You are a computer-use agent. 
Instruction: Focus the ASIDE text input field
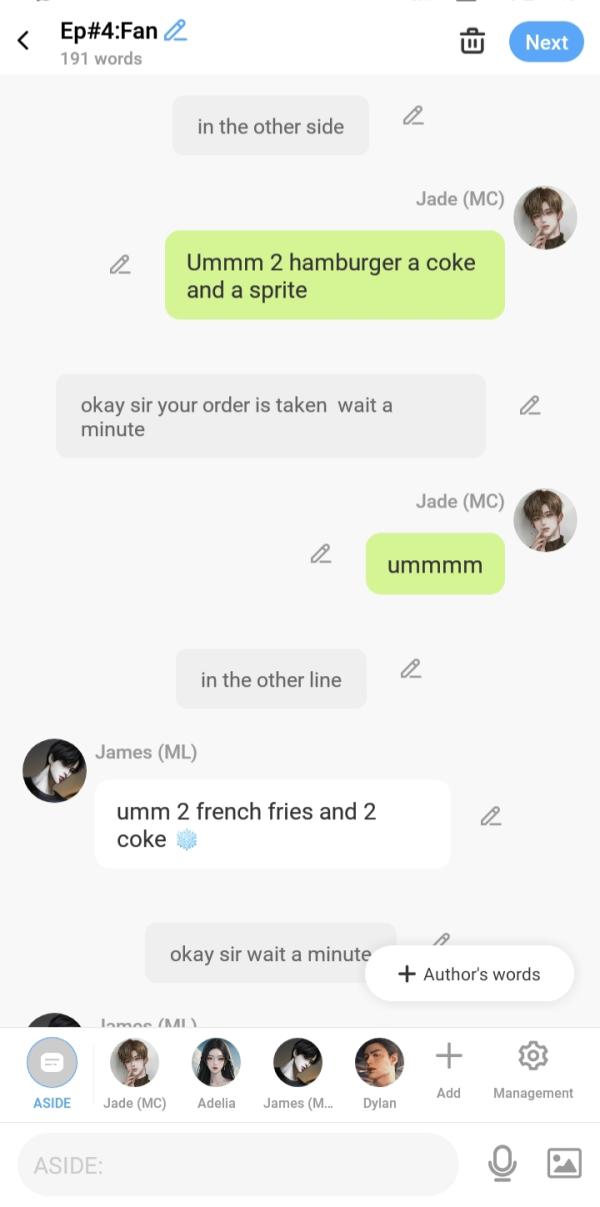click(x=238, y=1165)
